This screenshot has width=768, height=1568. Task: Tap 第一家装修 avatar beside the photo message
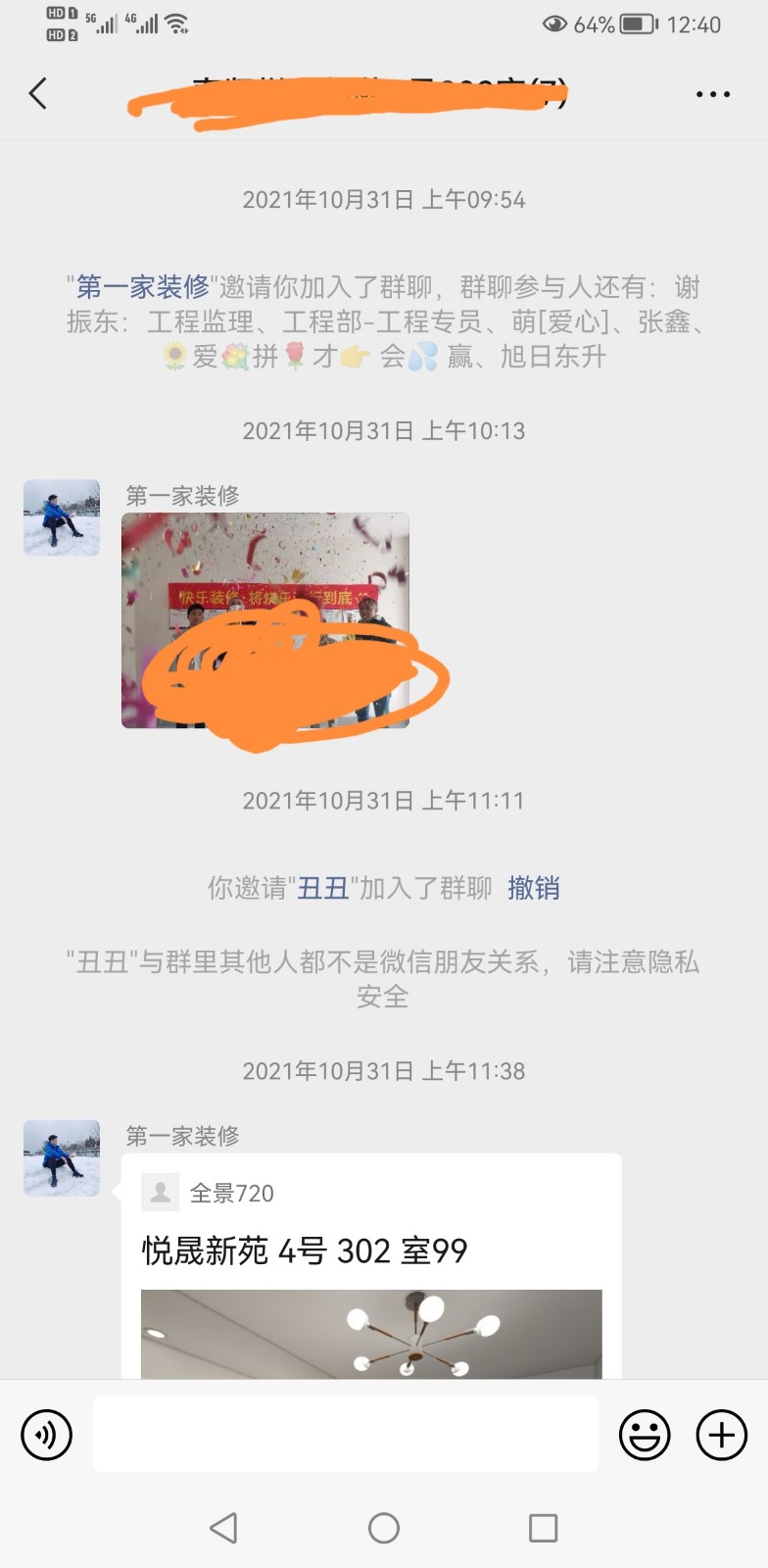coord(62,517)
